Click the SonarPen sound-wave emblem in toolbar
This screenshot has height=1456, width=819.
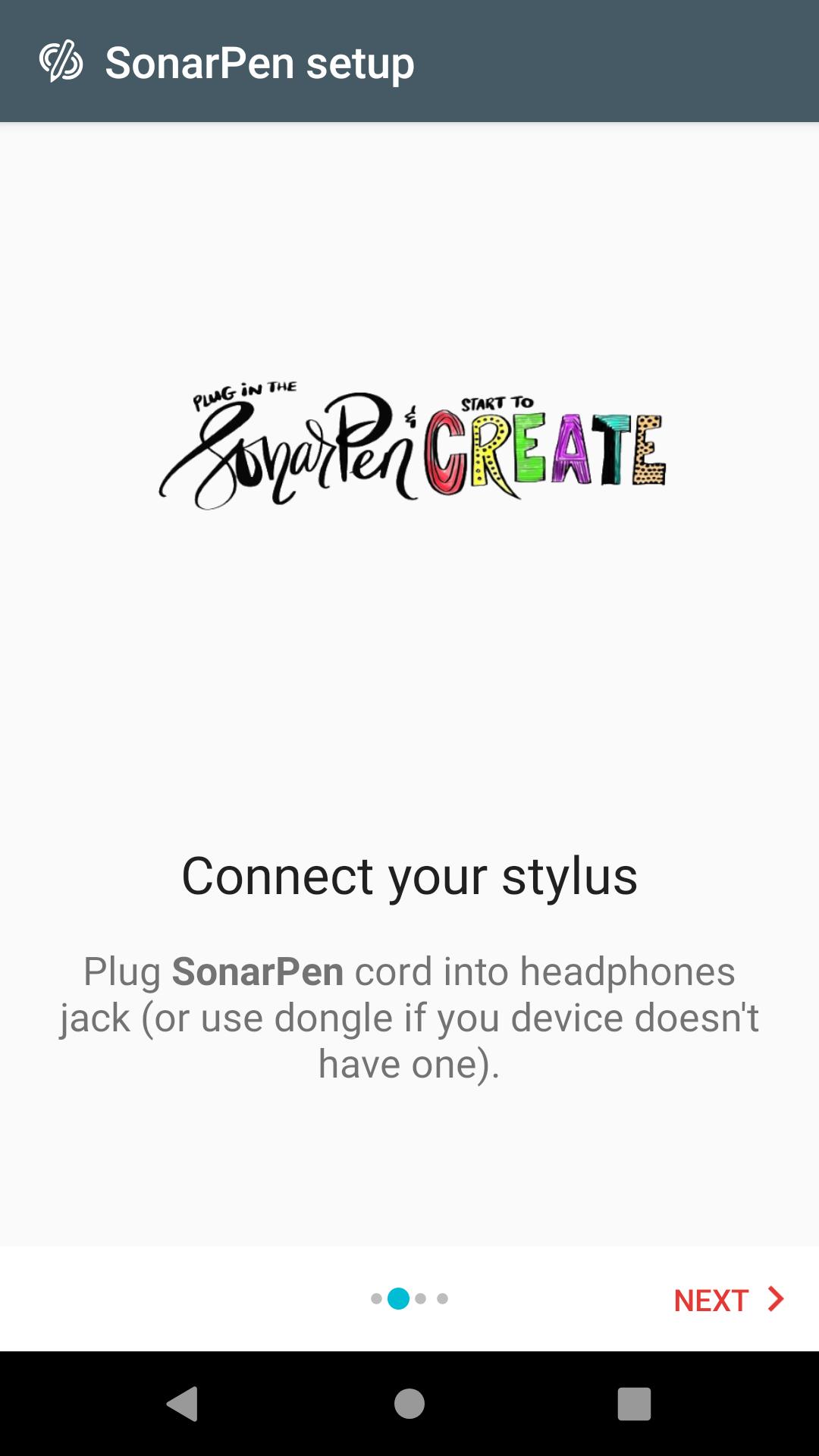(x=61, y=64)
